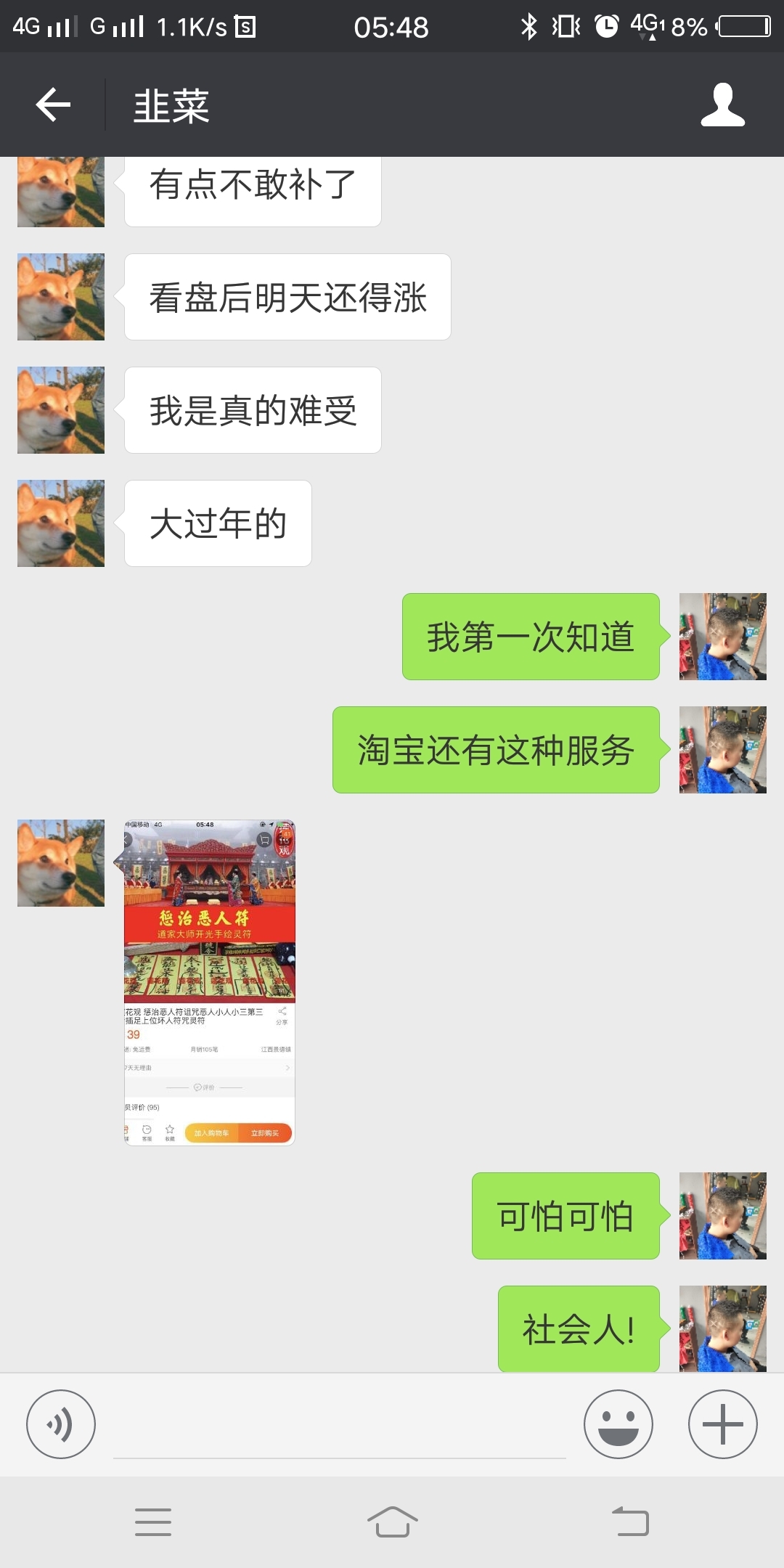Open recent apps menu button
Viewport: 784px width, 1568px height.
pyautogui.click(x=153, y=1522)
